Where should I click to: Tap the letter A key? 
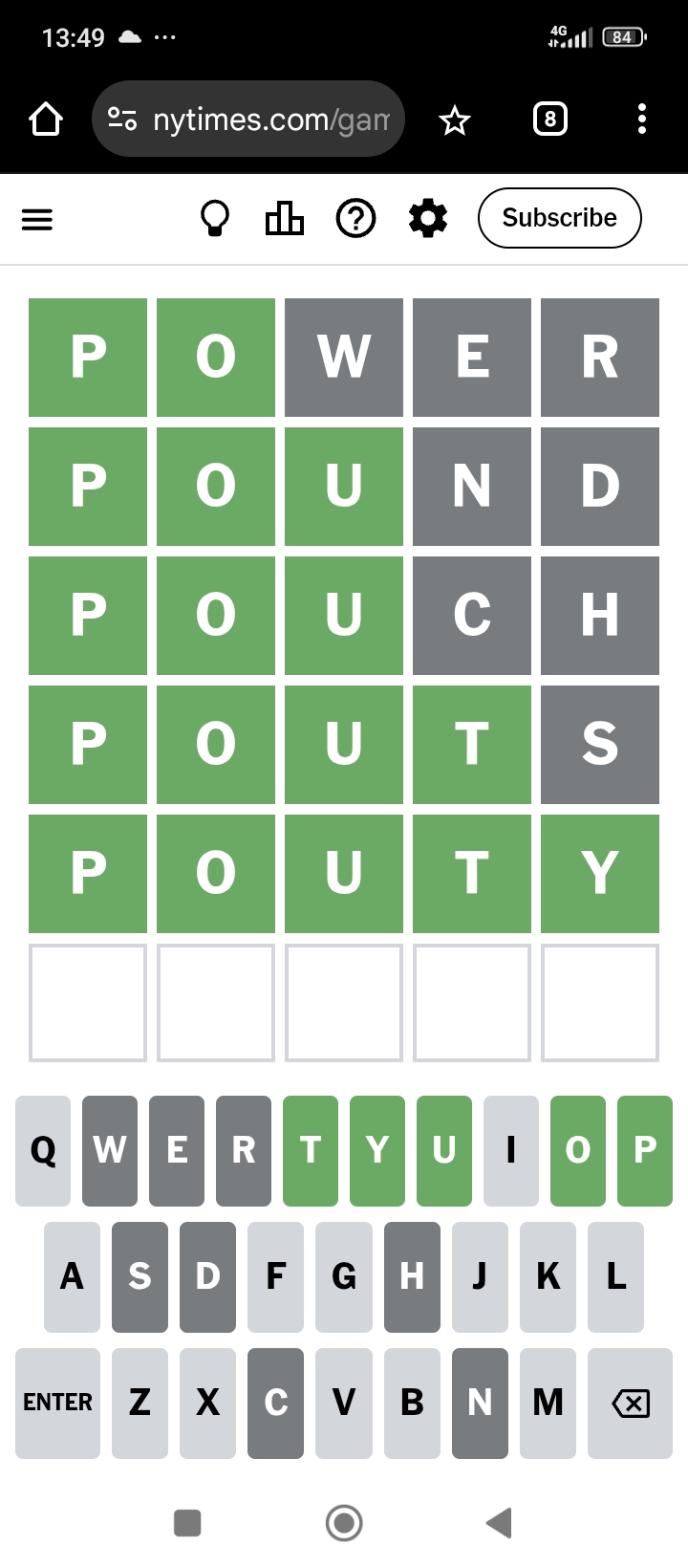coord(72,1276)
